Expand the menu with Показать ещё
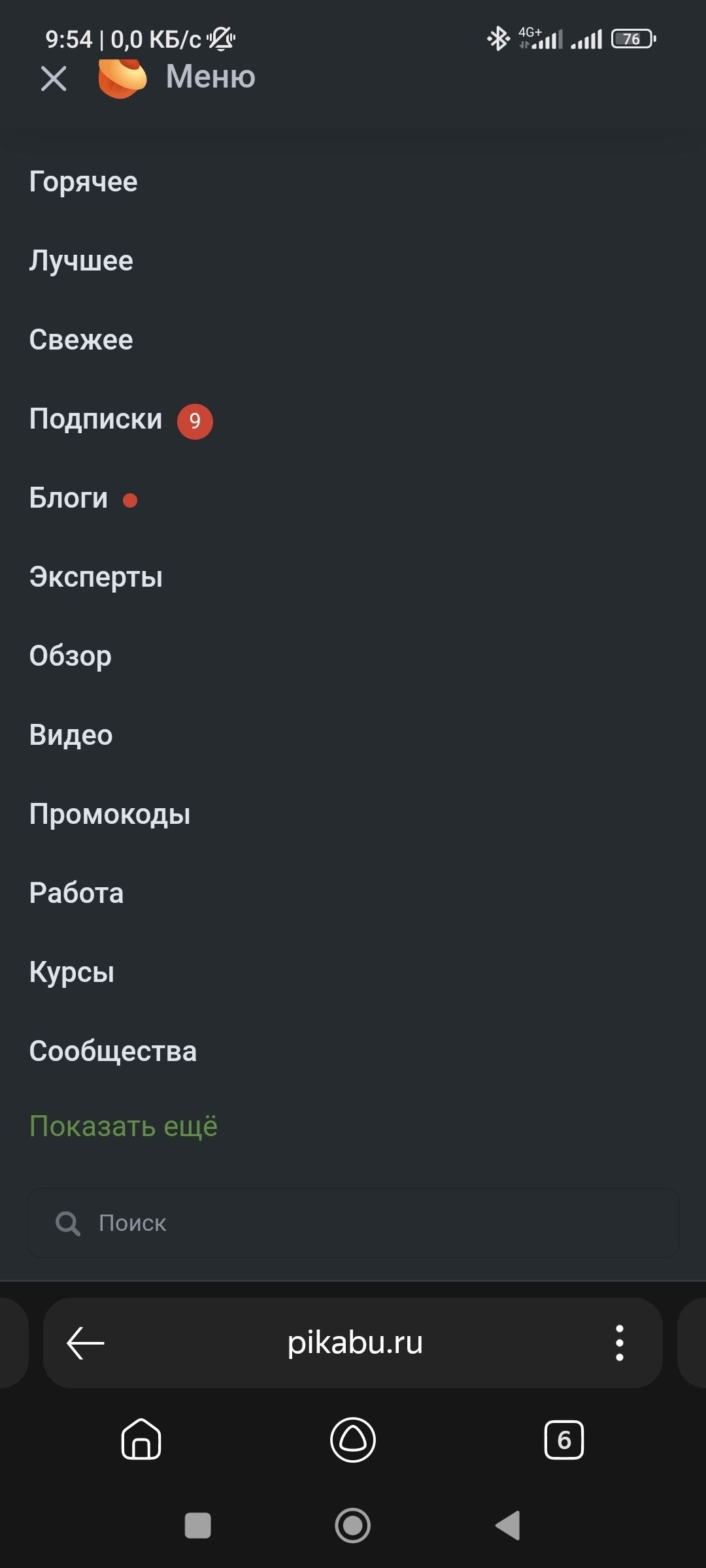 124,1126
